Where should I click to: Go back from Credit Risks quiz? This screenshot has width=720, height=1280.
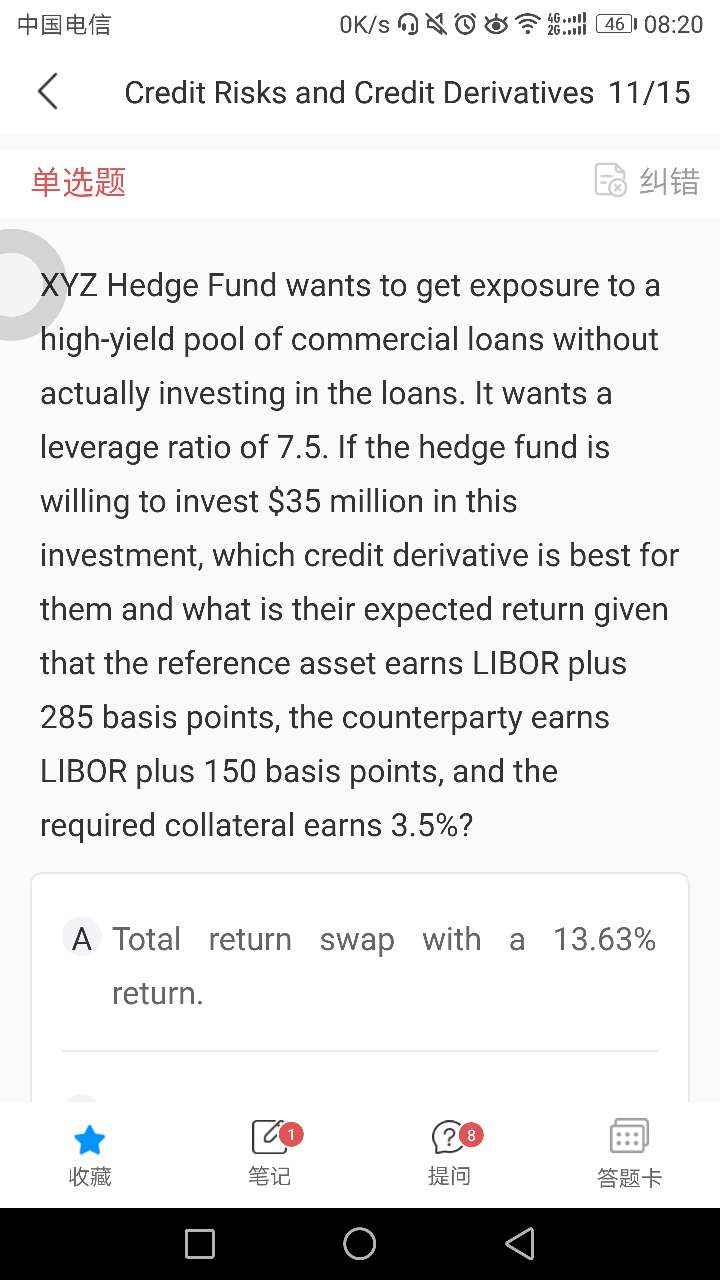(47, 92)
